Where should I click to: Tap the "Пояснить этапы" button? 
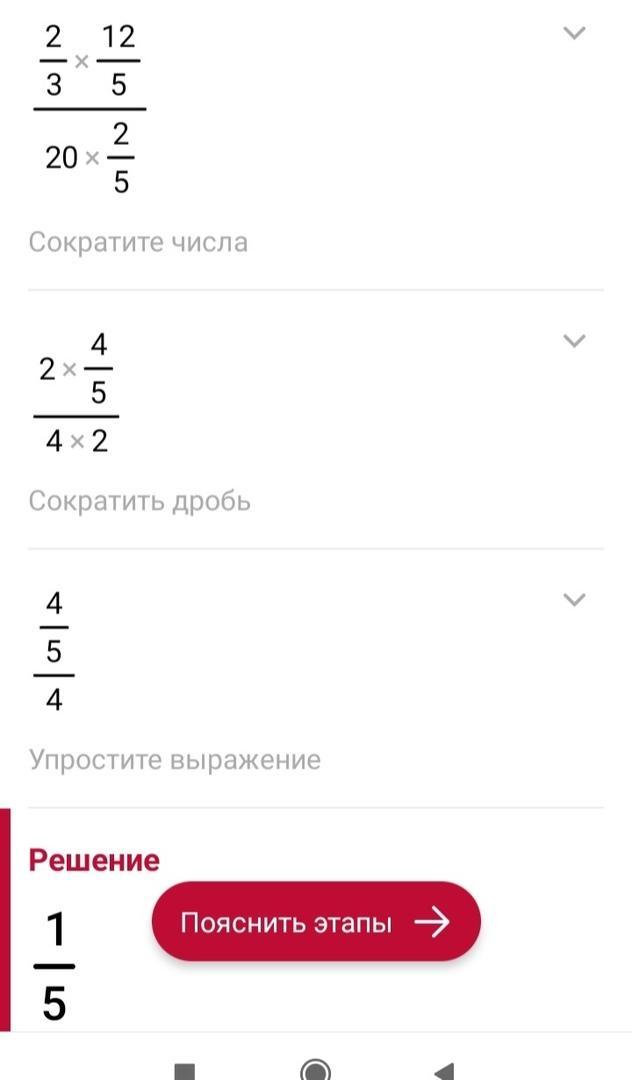click(x=316, y=922)
